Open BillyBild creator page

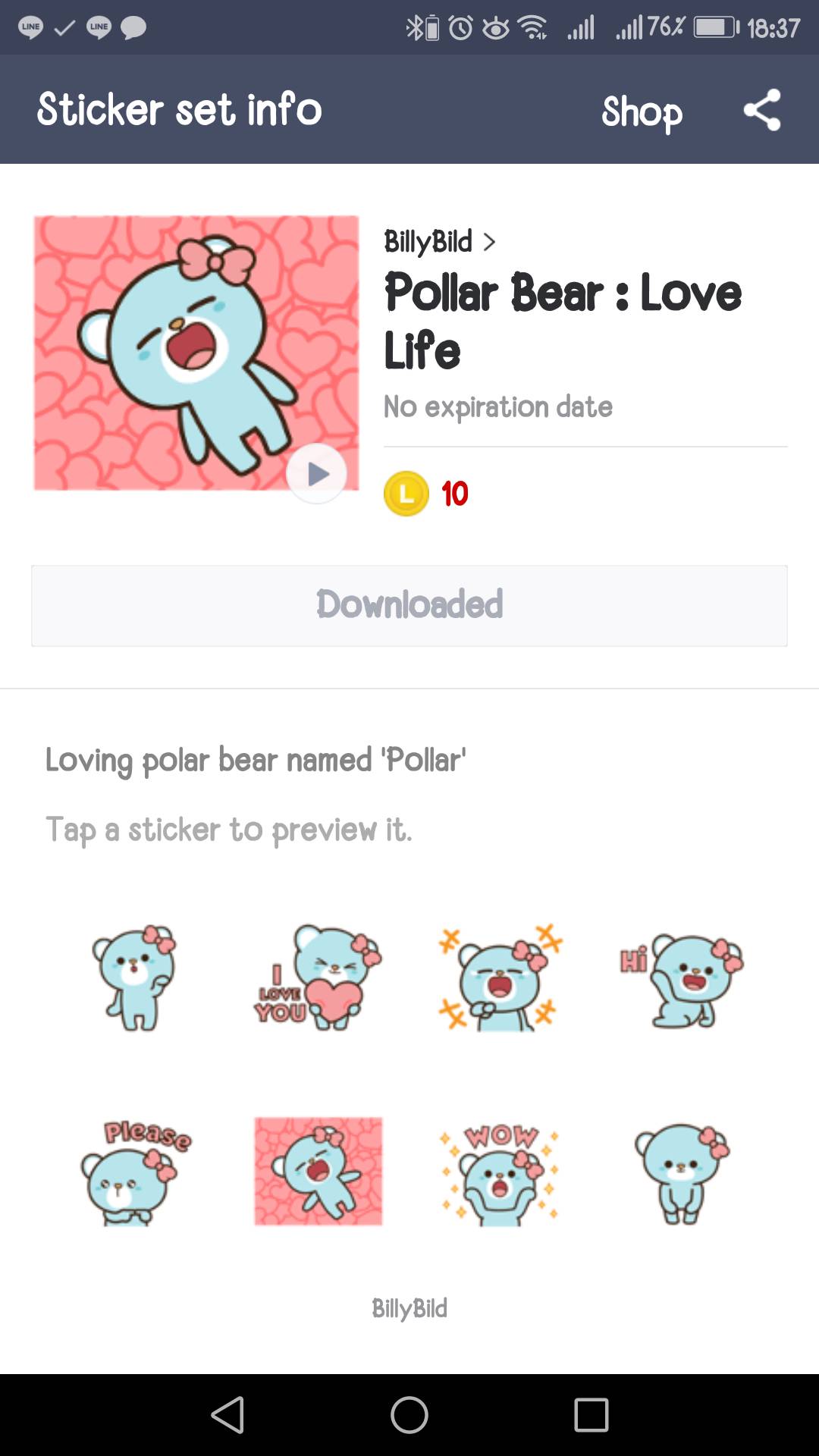pos(439,242)
